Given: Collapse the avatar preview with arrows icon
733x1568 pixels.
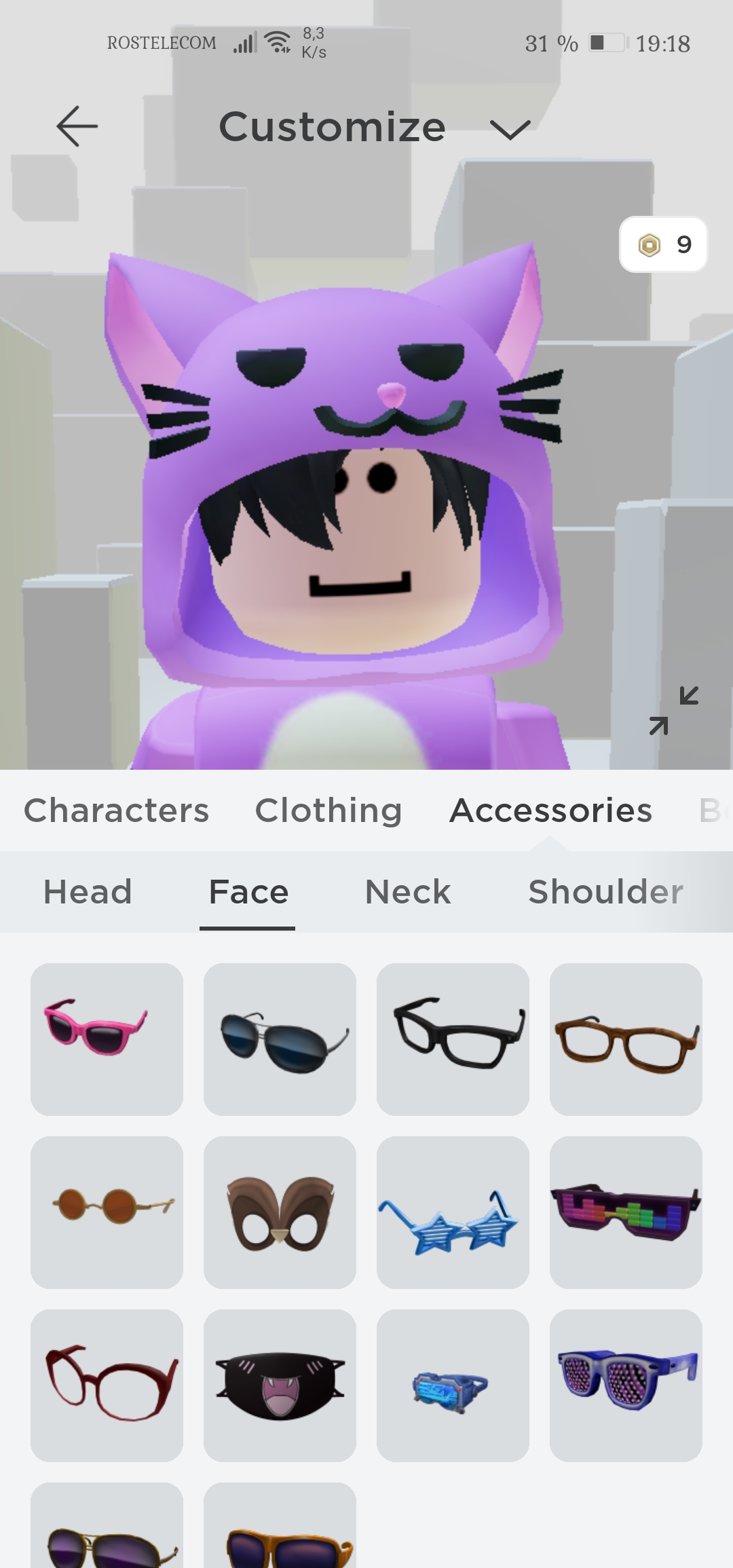Looking at the screenshot, I should pyautogui.click(x=673, y=711).
